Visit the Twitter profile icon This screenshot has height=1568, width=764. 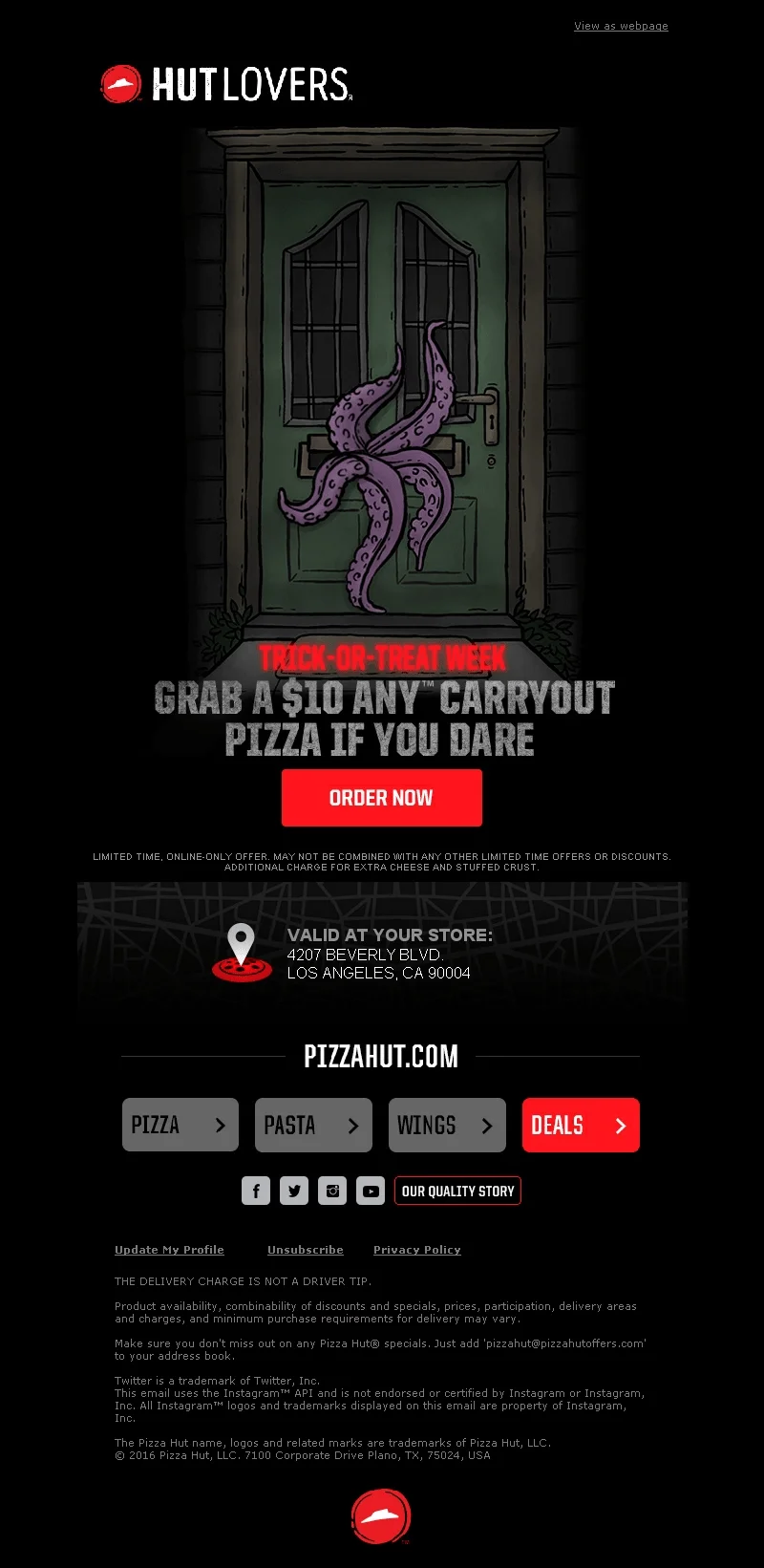(x=294, y=1191)
